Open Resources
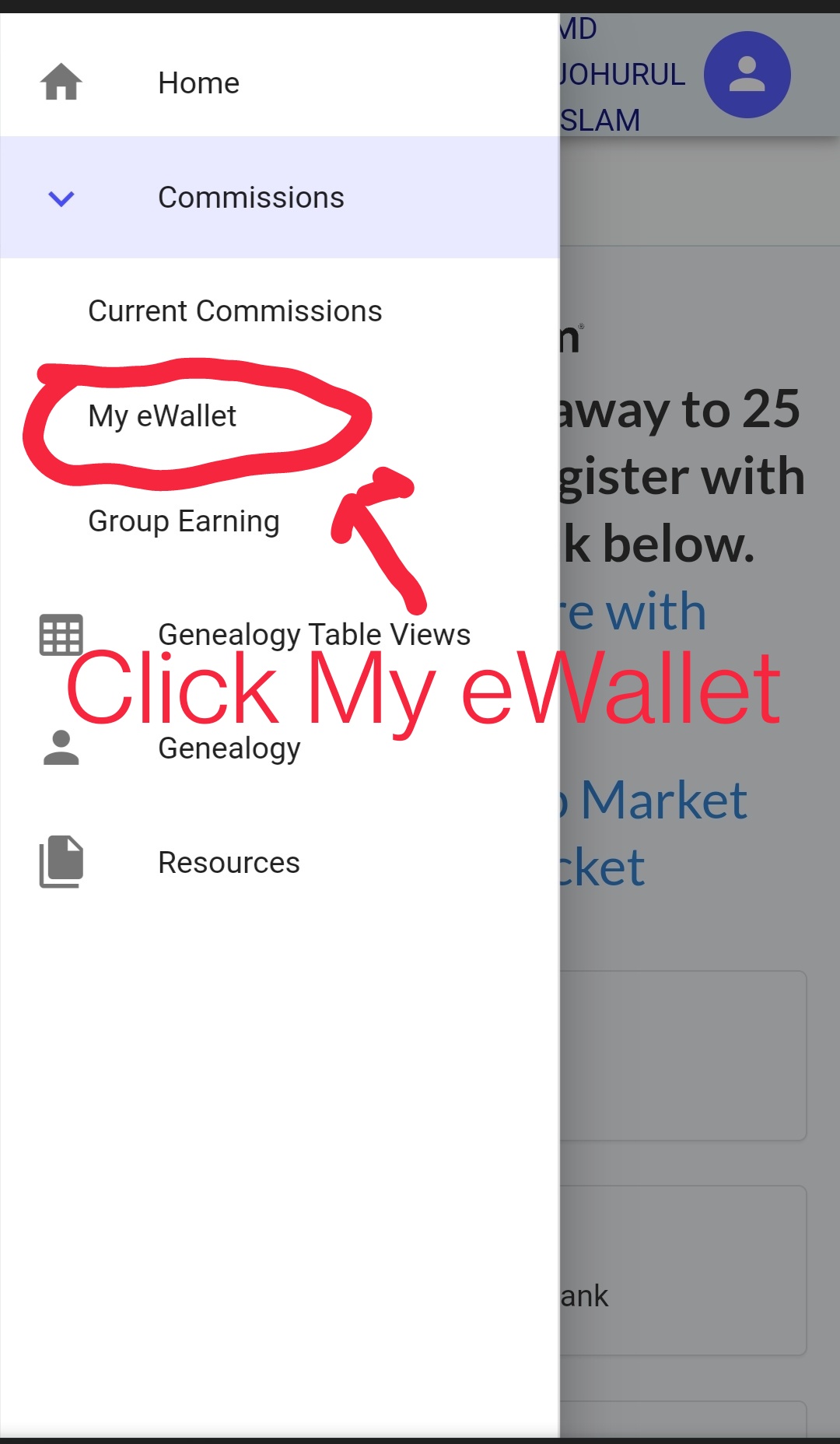Screen dimensions: 840x1444 [229, 862]
